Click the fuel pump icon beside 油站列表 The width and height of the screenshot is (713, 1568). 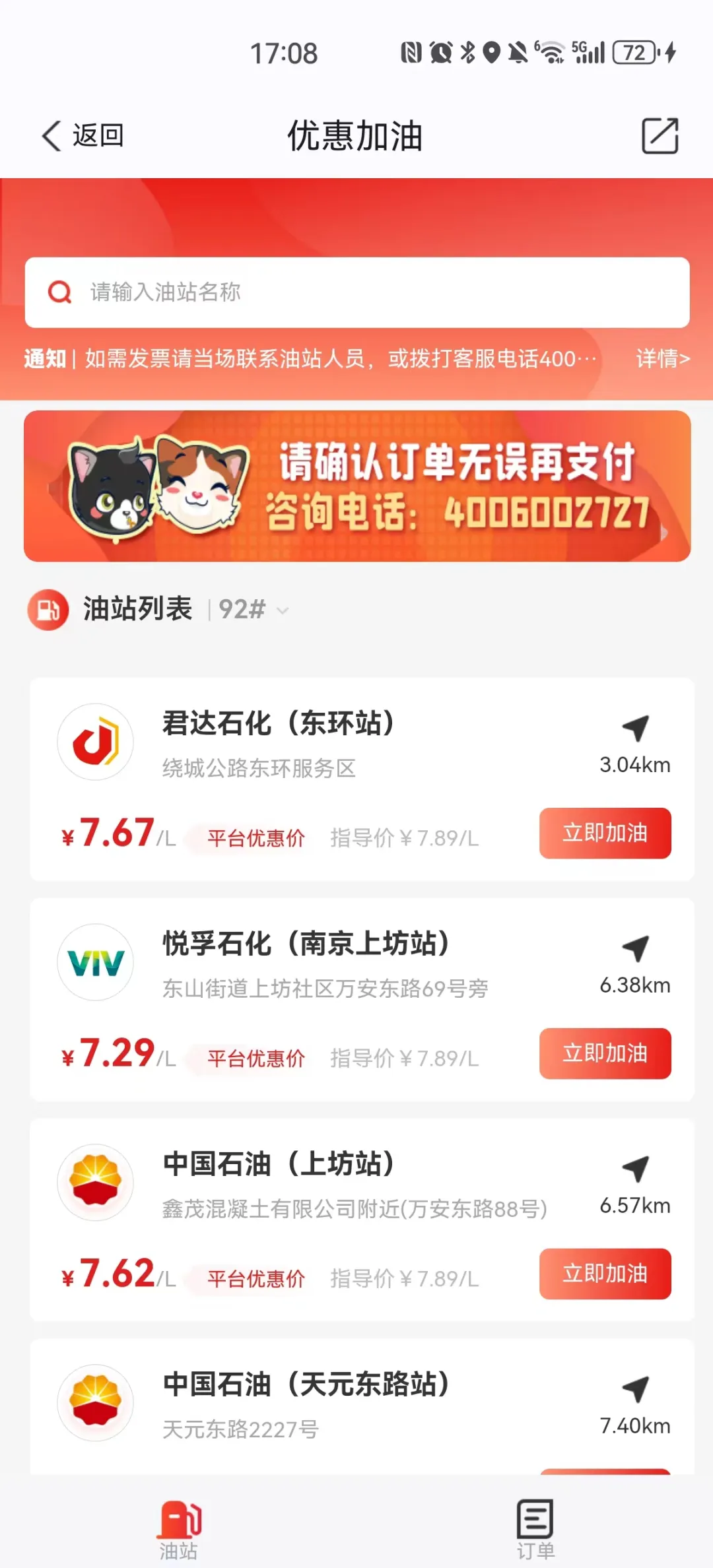point(48,609)
